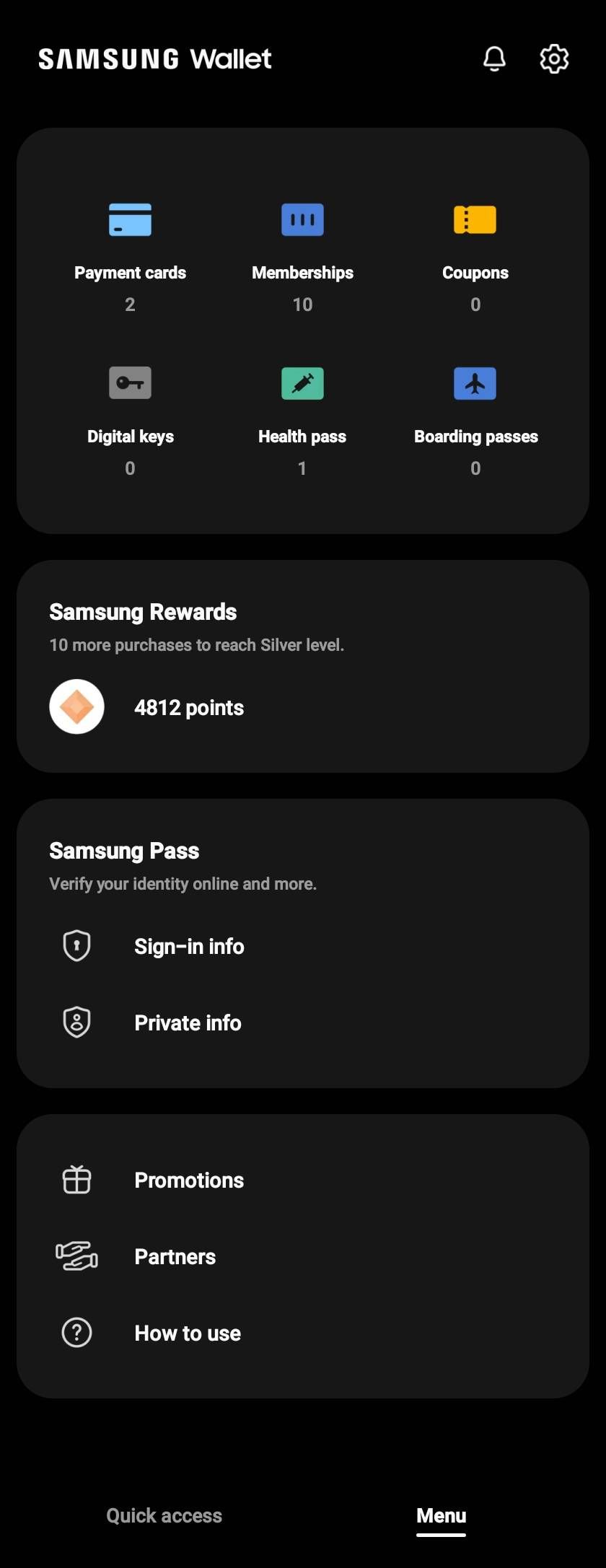Open Promotions
The image size is (606, 1568).
point(189,1180)
